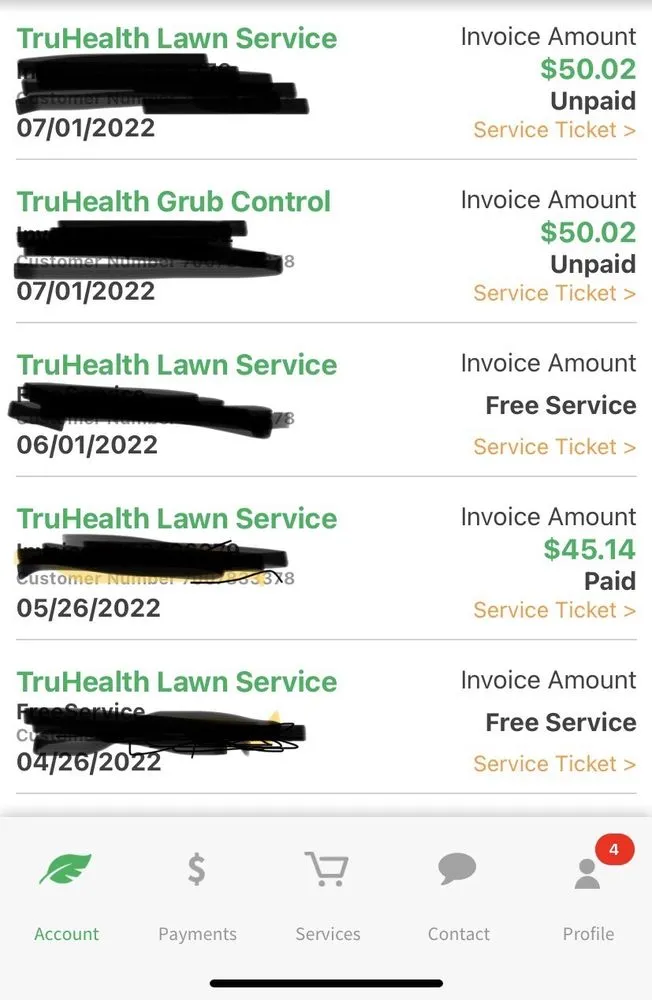Open Service Ticket for TruHealth Grub Control
Screen dimensions: 652x1000
pyautogui.click(x=554, y=293)
